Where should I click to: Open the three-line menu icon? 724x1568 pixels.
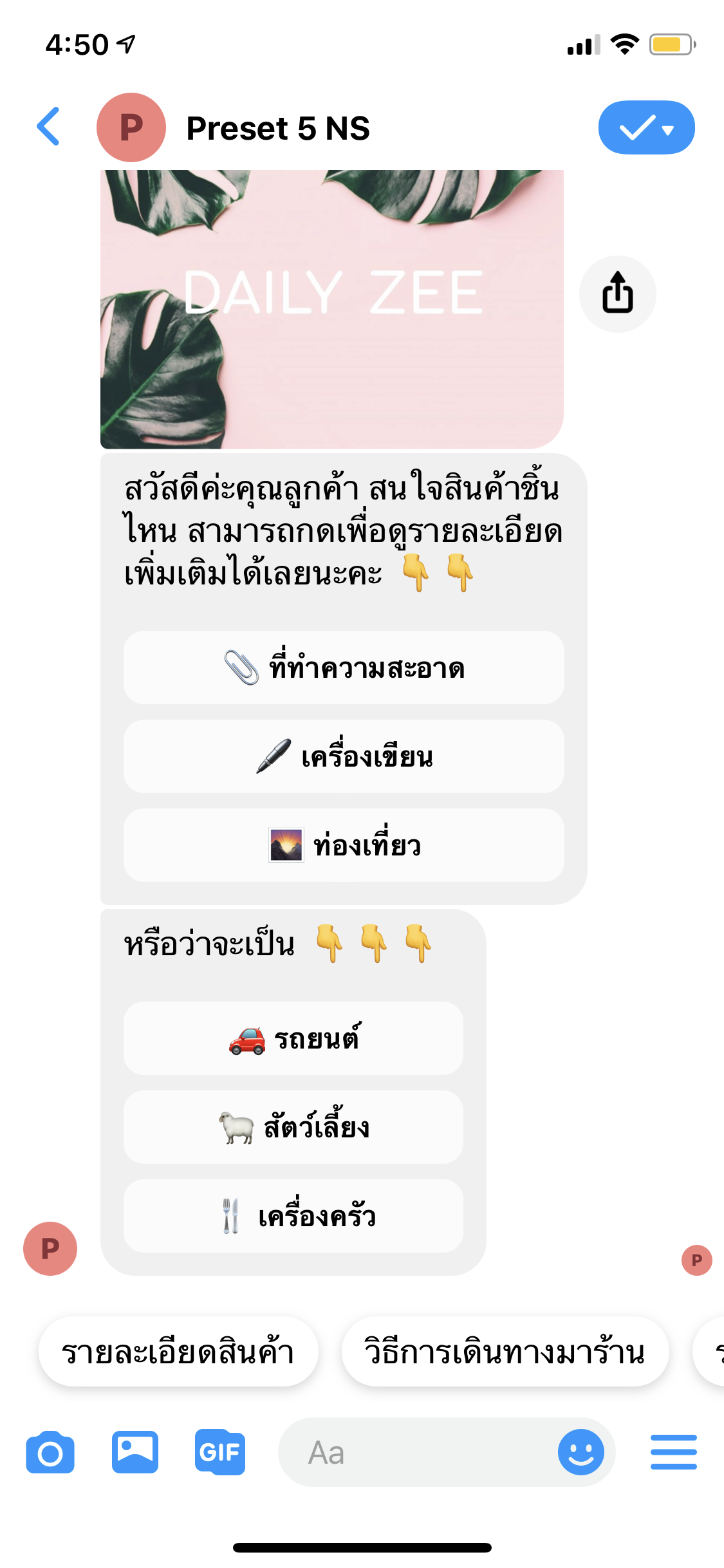(x=673, y=1452)
